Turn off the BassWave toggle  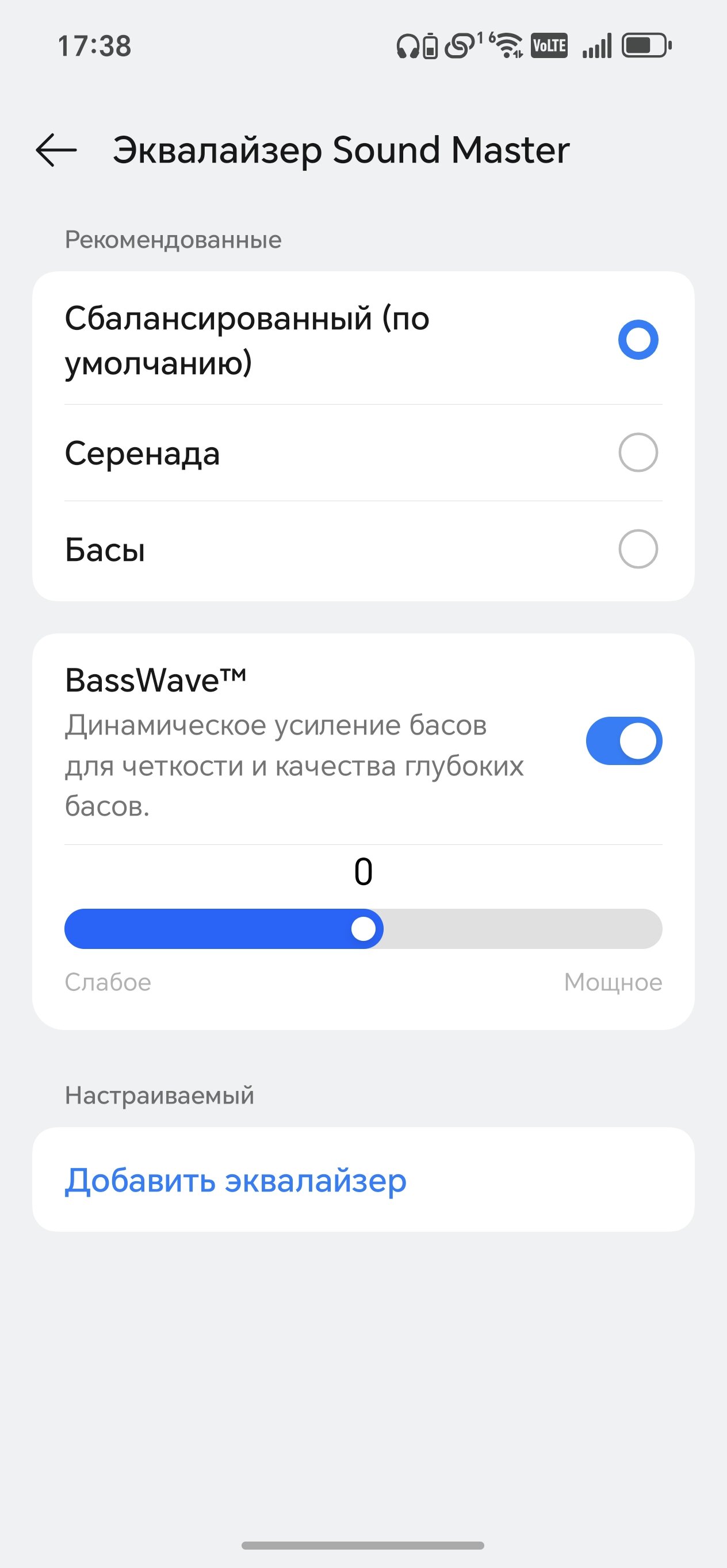point(623,741)
